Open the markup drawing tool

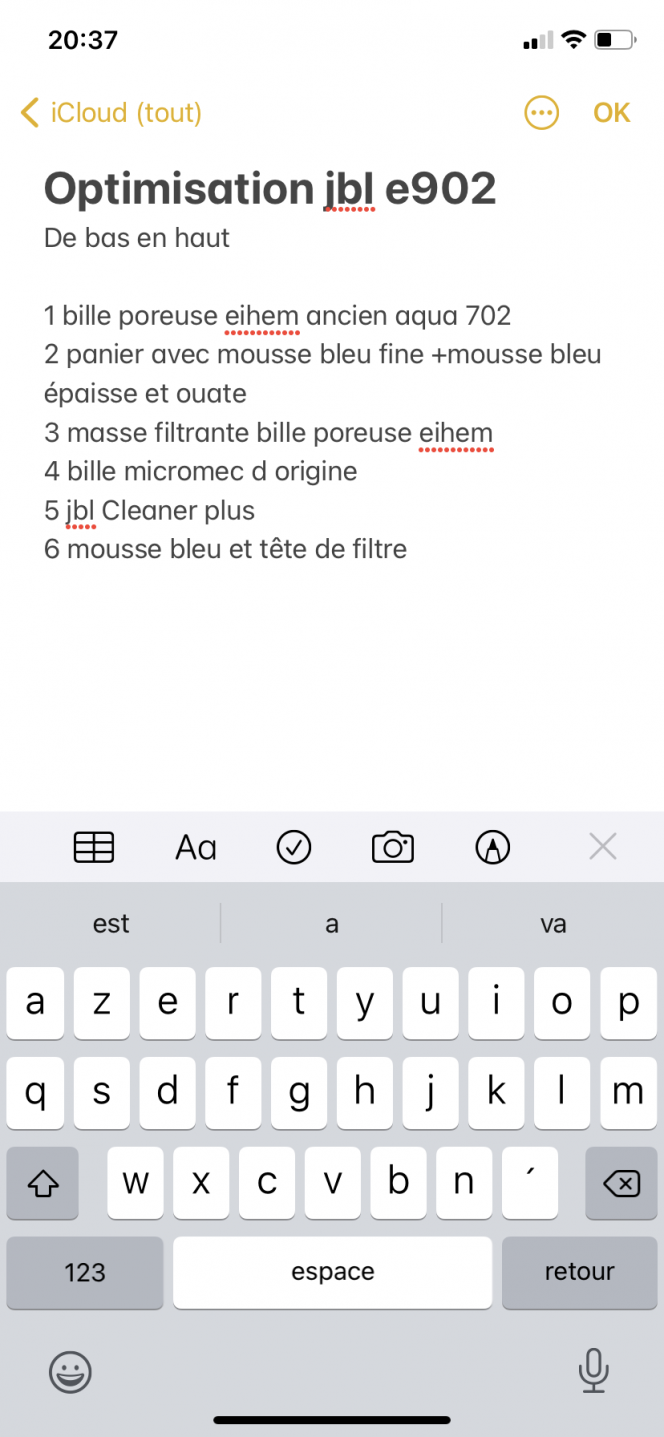[x=492, y=848]
